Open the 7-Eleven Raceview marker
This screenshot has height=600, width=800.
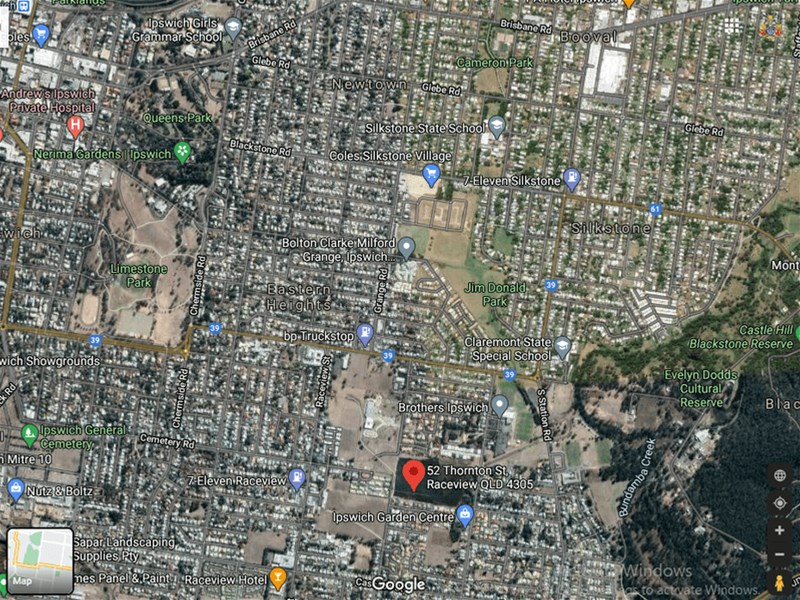297,479
